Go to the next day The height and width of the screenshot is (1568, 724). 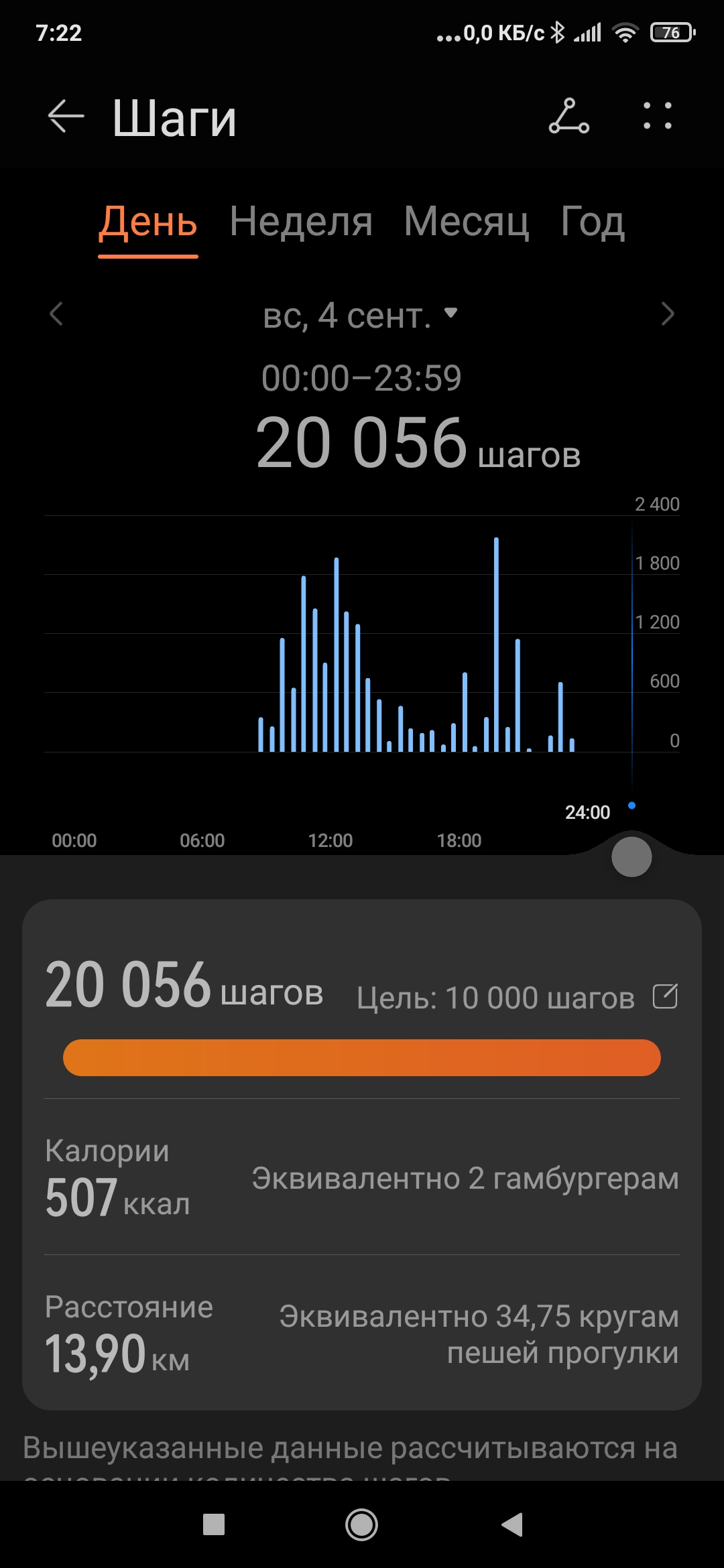(667, 314)
